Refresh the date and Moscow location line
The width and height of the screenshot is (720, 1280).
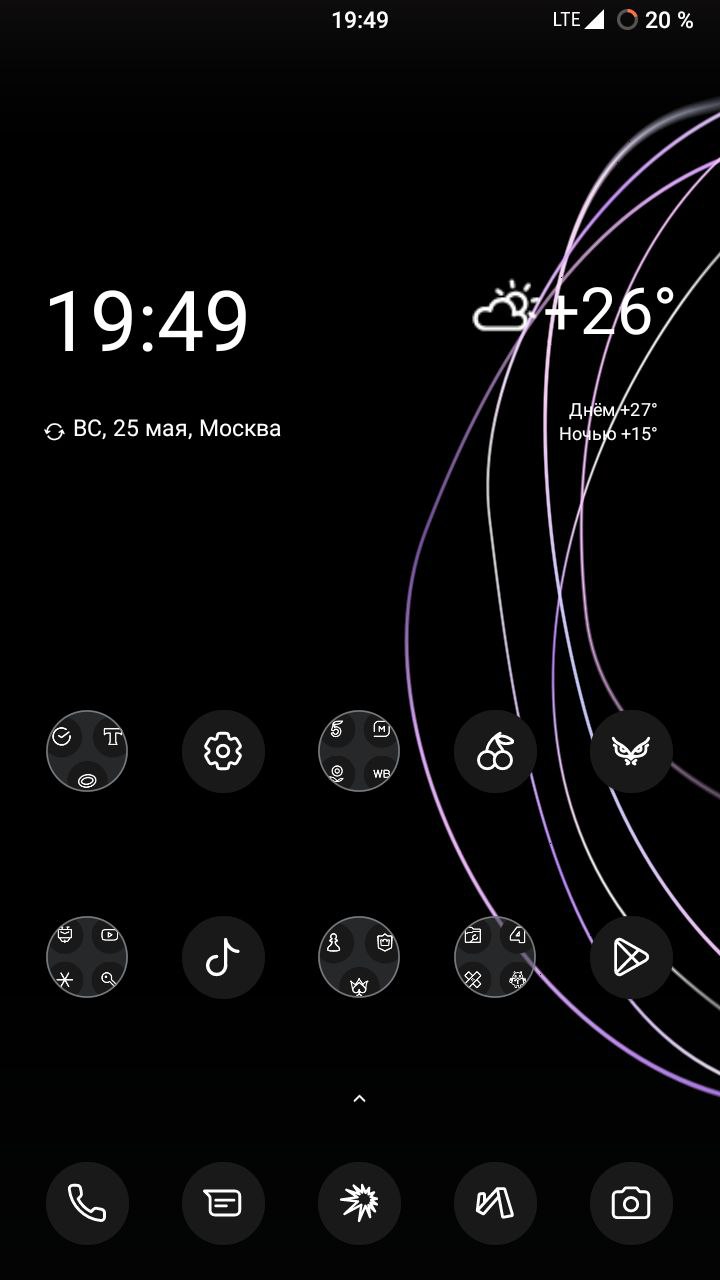[54, 431]
